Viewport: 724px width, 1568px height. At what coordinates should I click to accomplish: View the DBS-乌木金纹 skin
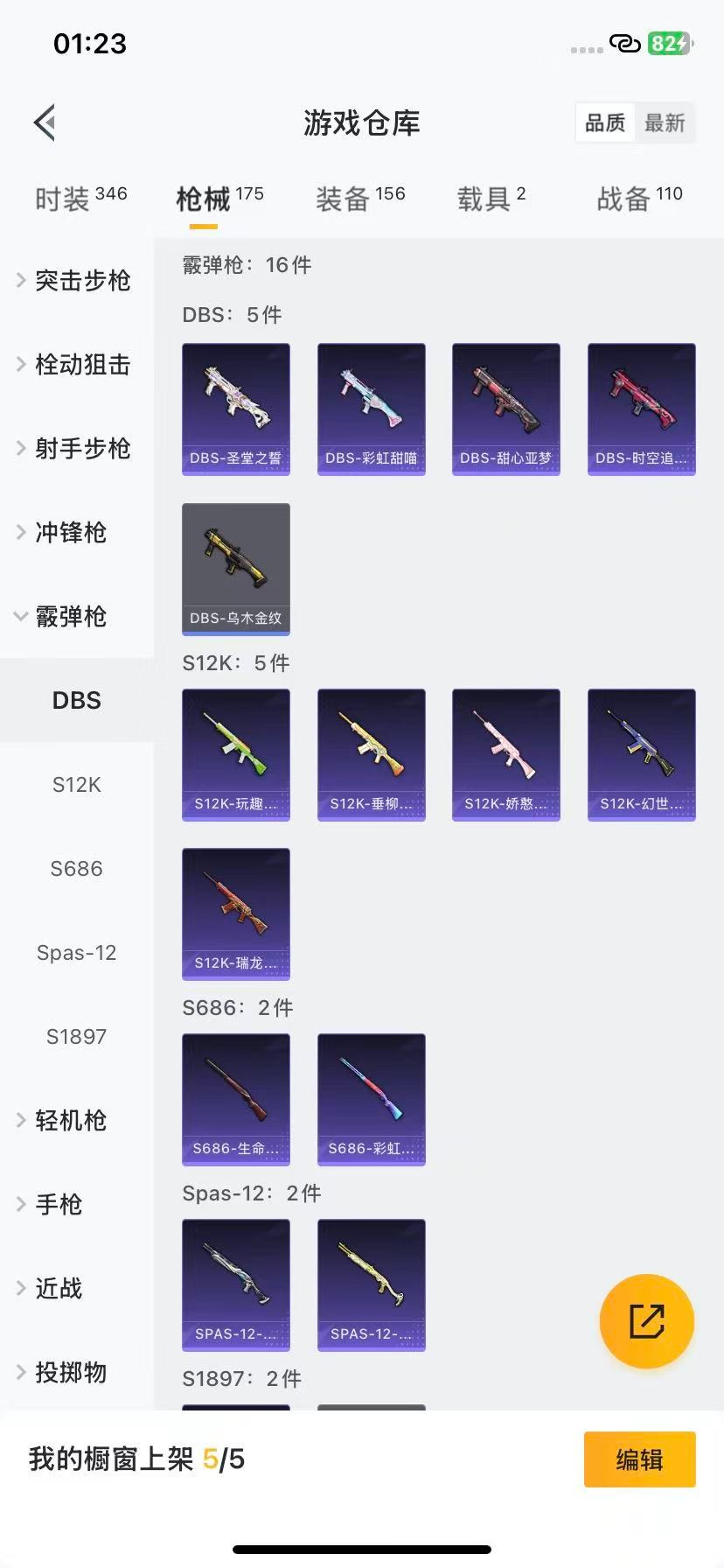click(235, 569)
